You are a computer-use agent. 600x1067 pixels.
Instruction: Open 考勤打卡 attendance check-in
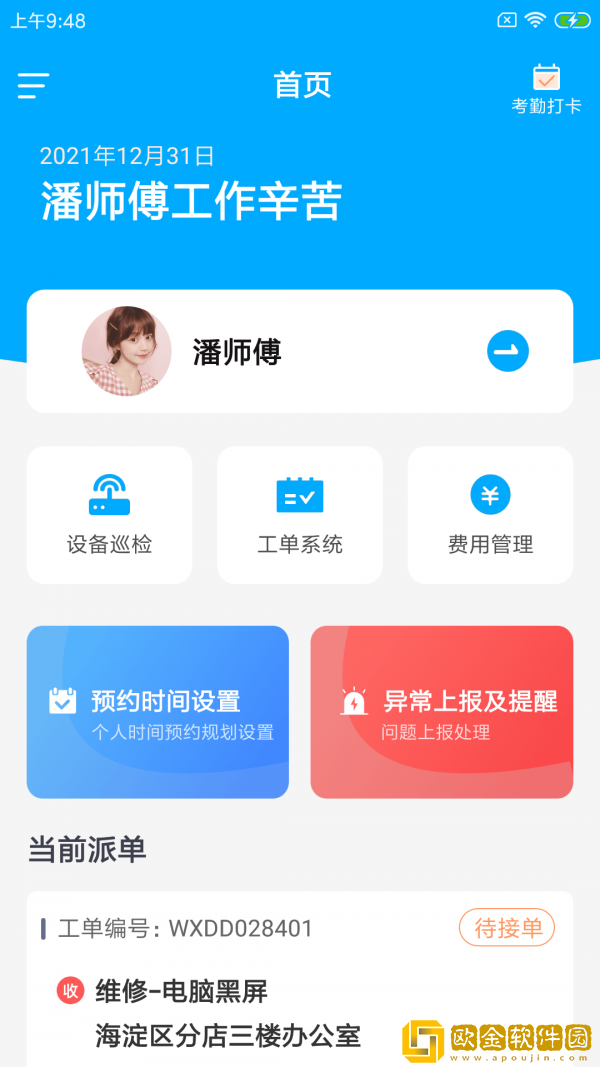(546, 89)
